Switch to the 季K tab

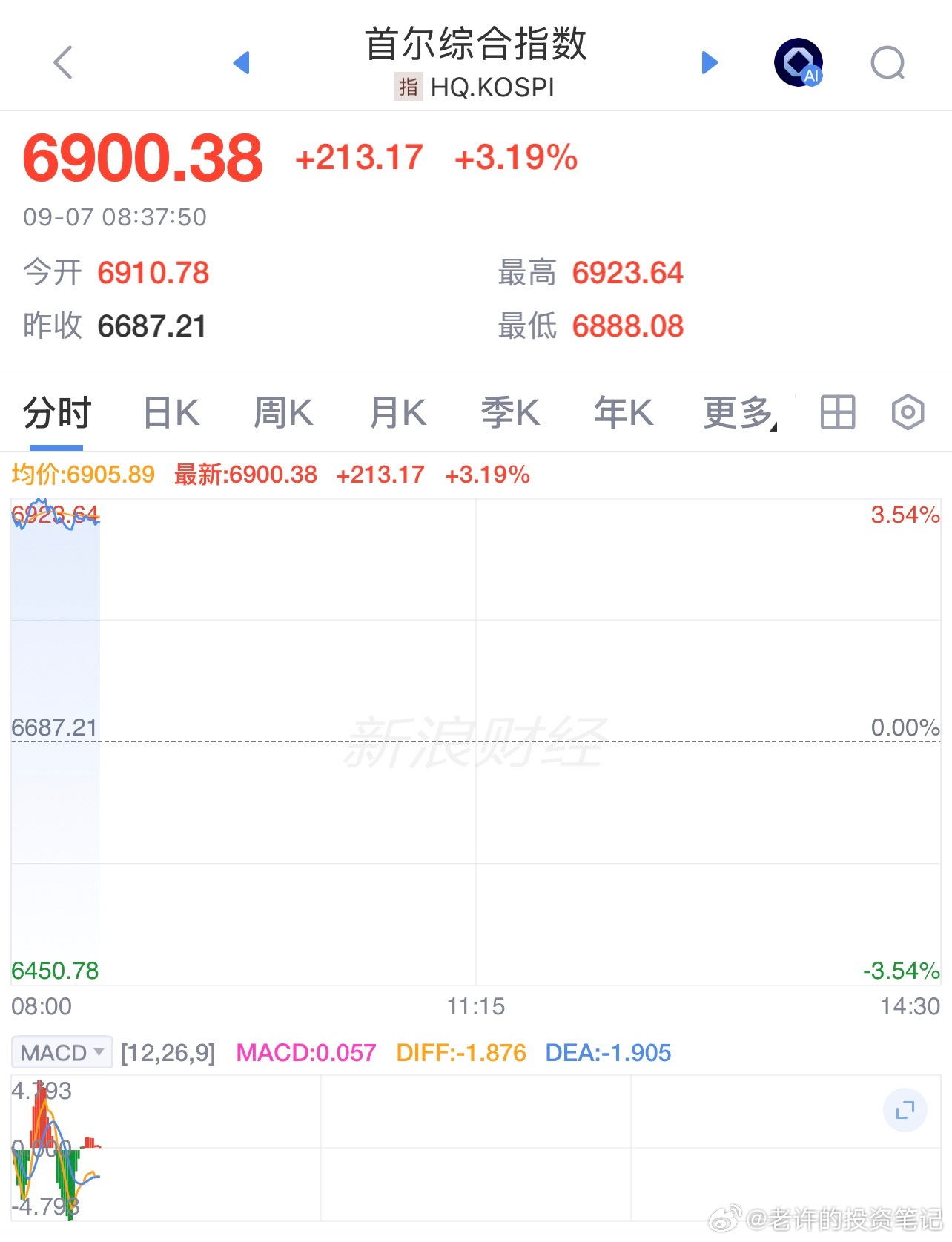click(x=510, y=413)
